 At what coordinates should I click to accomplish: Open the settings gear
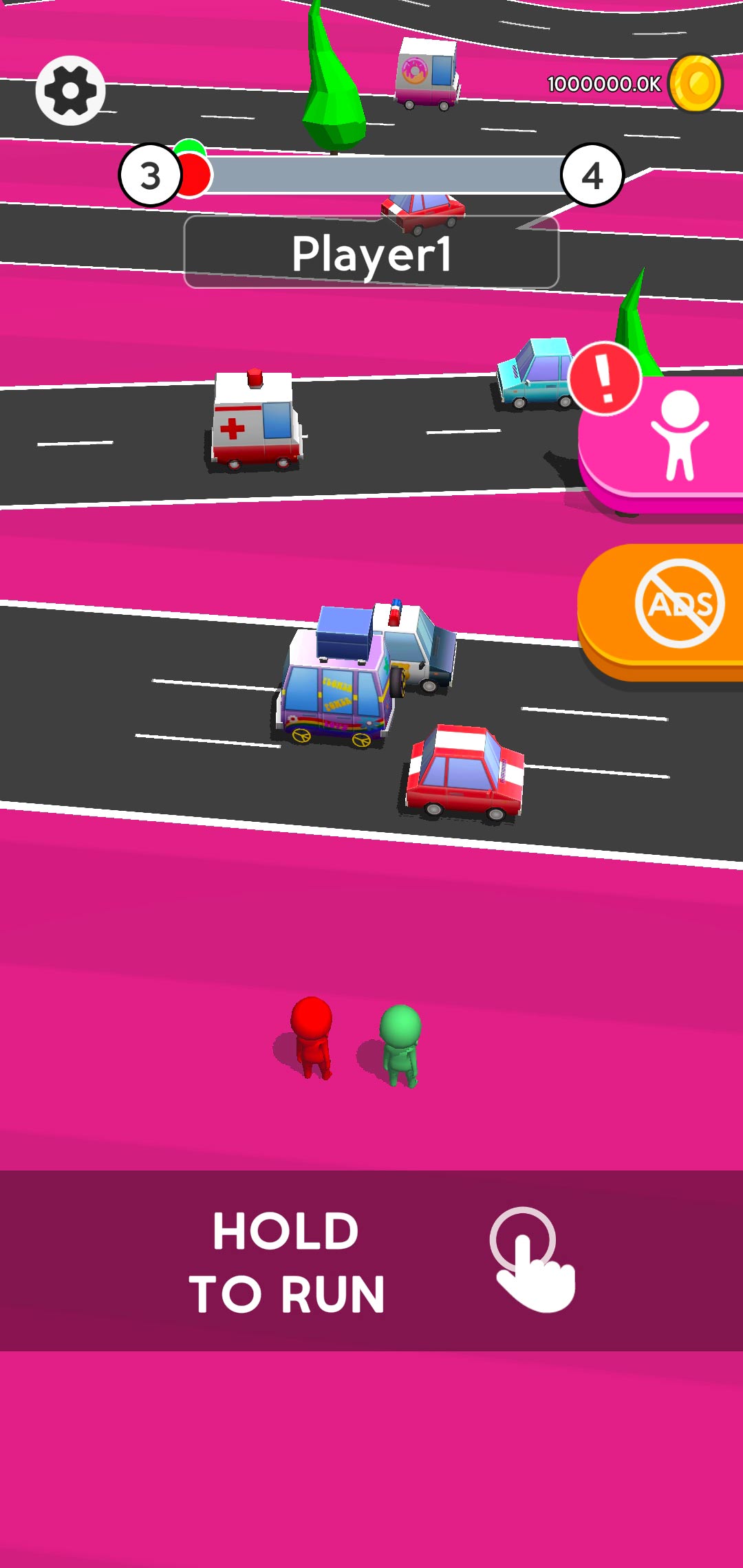70,90
